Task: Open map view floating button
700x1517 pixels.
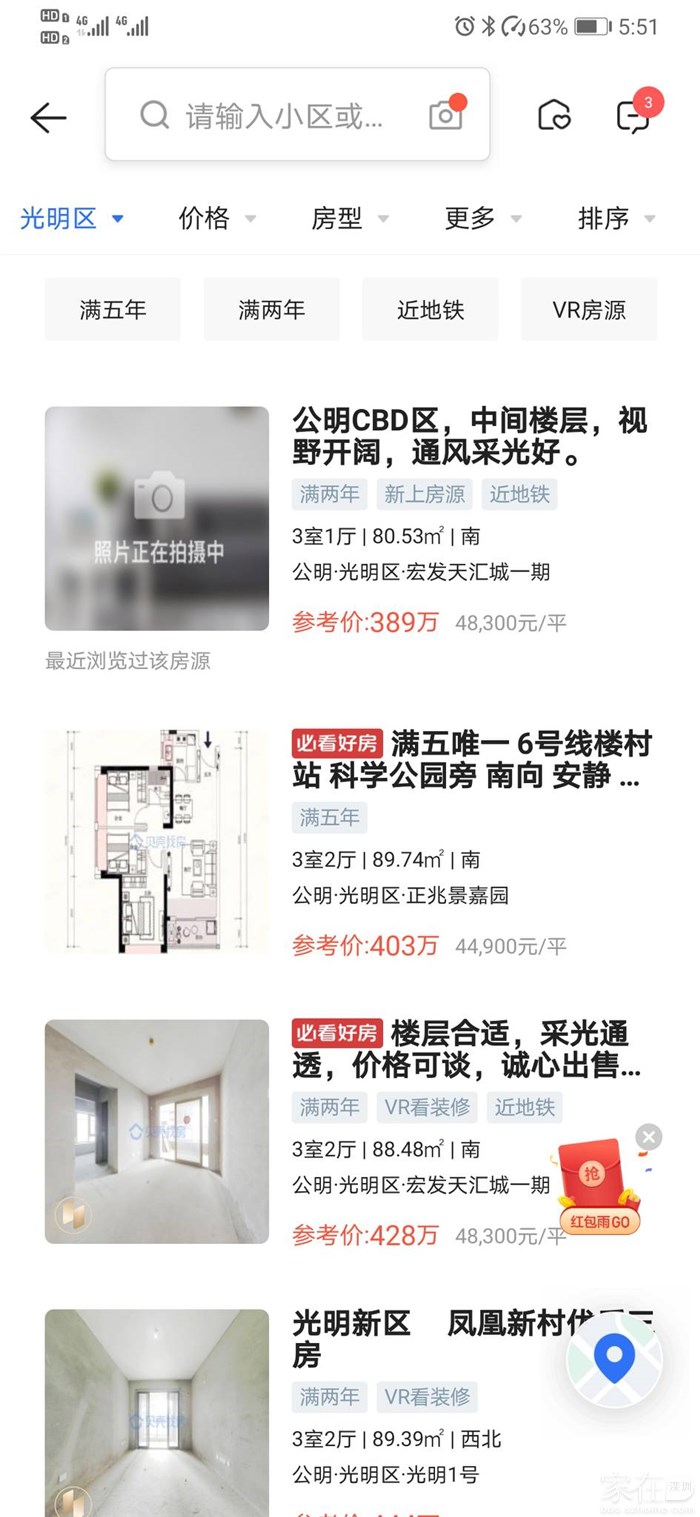Action: coord(614,1358)
